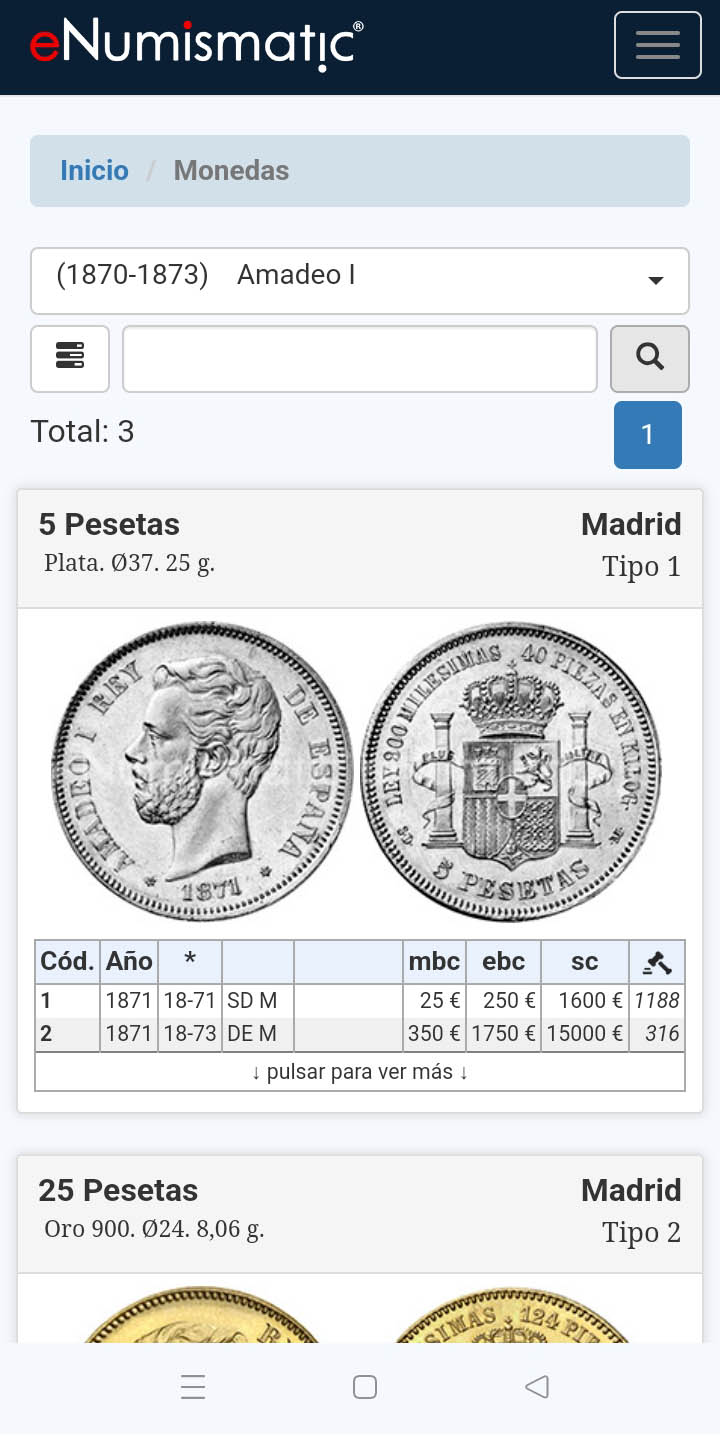Tap the magnifier search button

pos(650,358)
